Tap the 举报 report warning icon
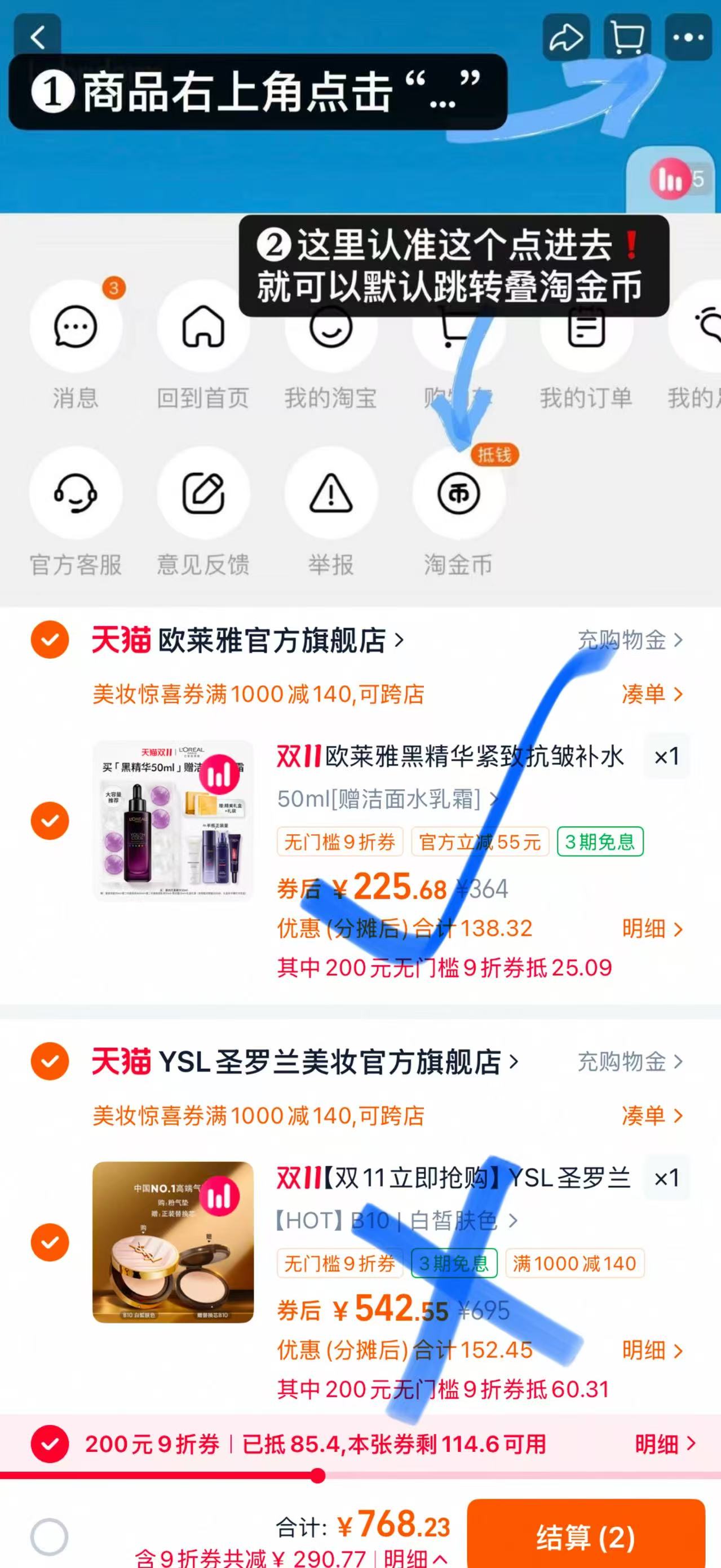Image resolution: width=721 pixels, height=1568 pixels. click(x=331, y=494)
